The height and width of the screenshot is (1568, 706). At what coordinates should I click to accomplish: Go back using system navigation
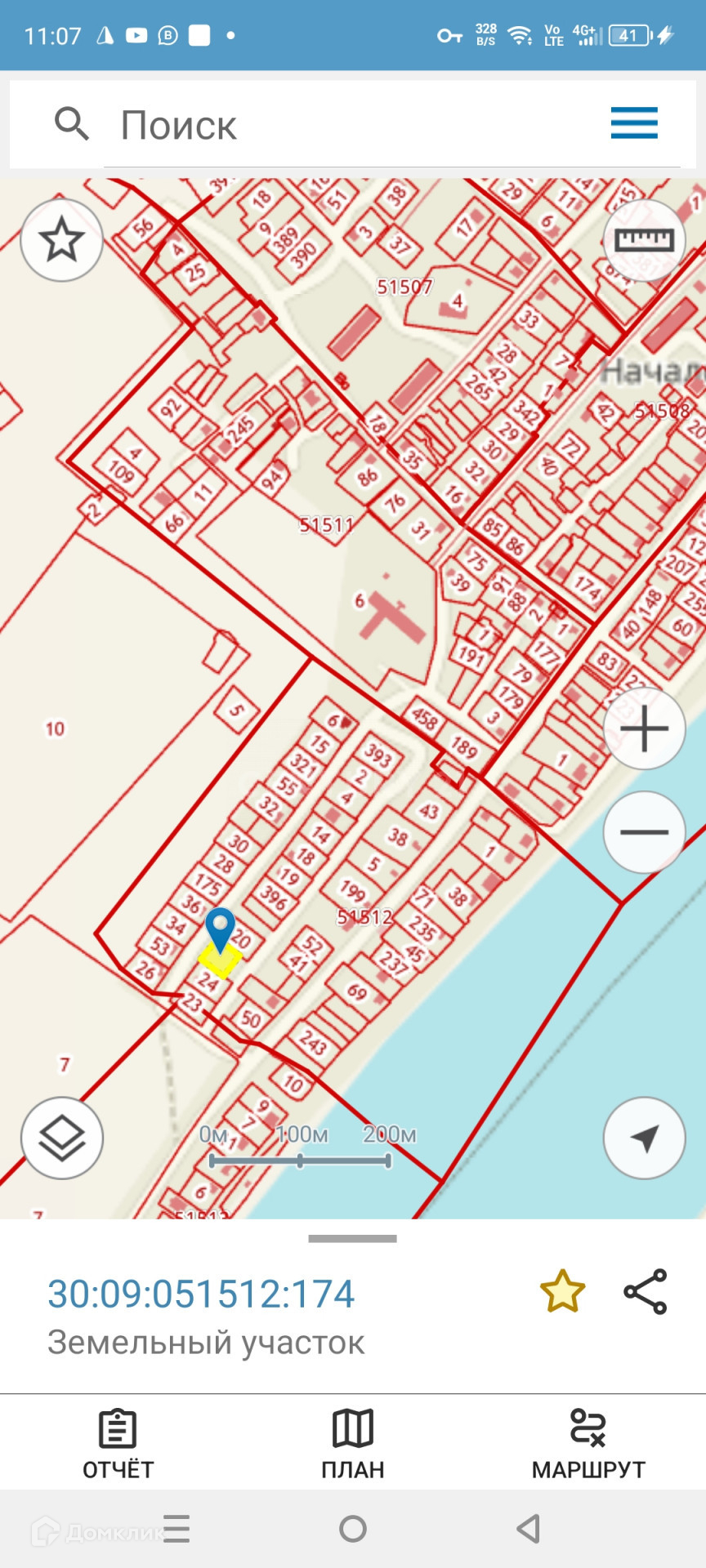529,1529
